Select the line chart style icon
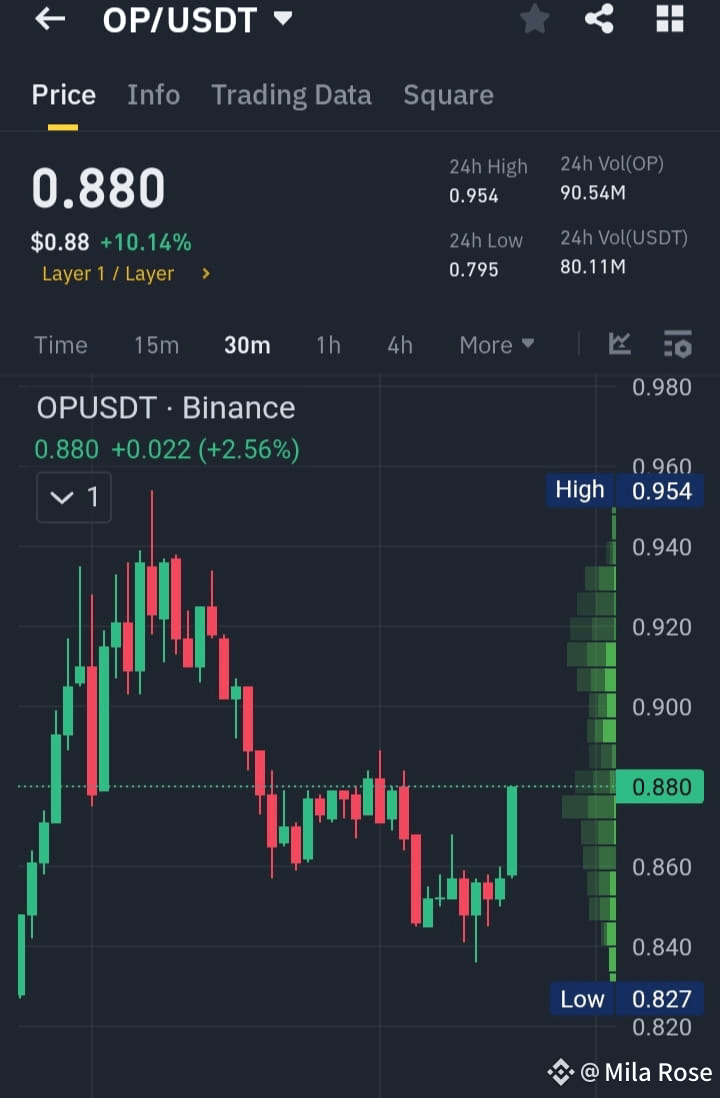The image size is (720, 1098). coord(620,343)
